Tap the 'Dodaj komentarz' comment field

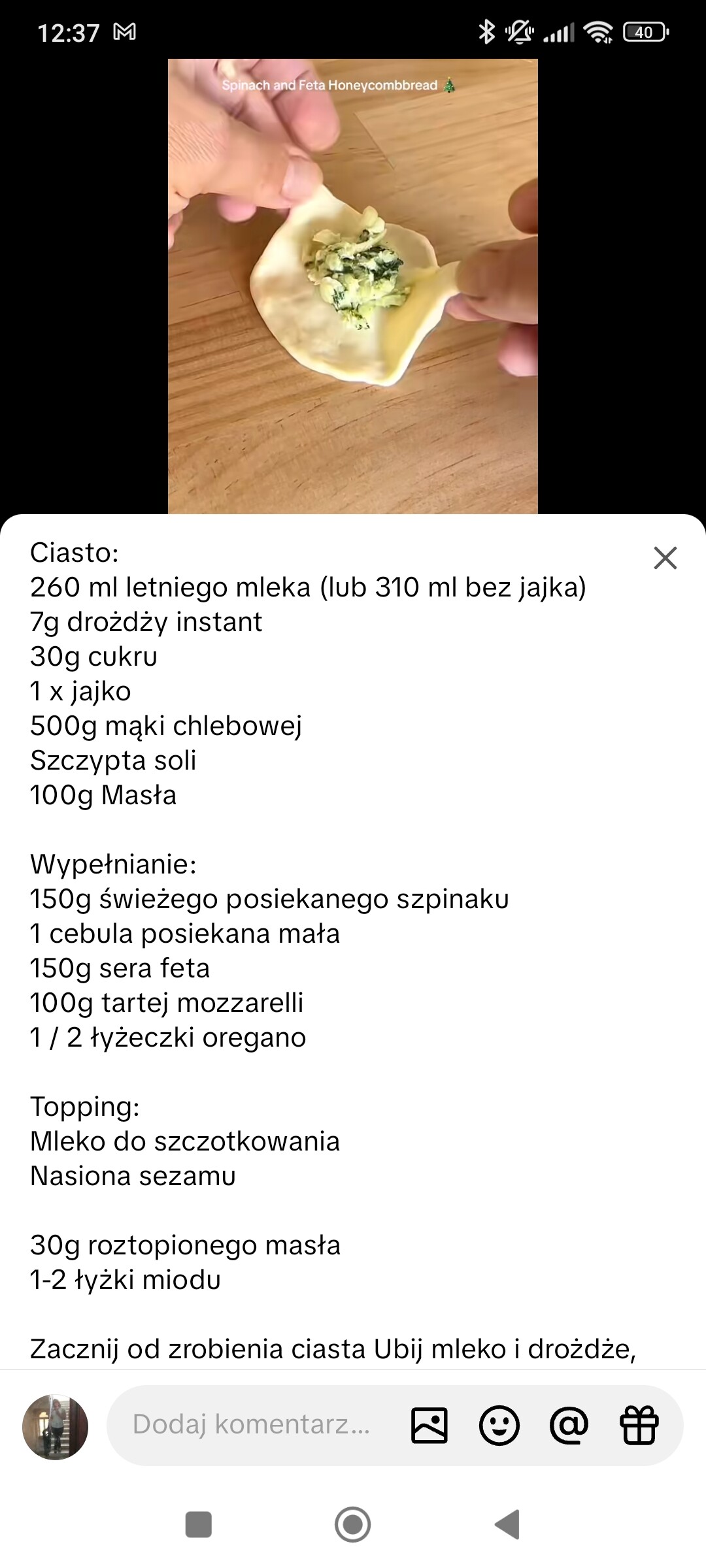click(252, 1424)
